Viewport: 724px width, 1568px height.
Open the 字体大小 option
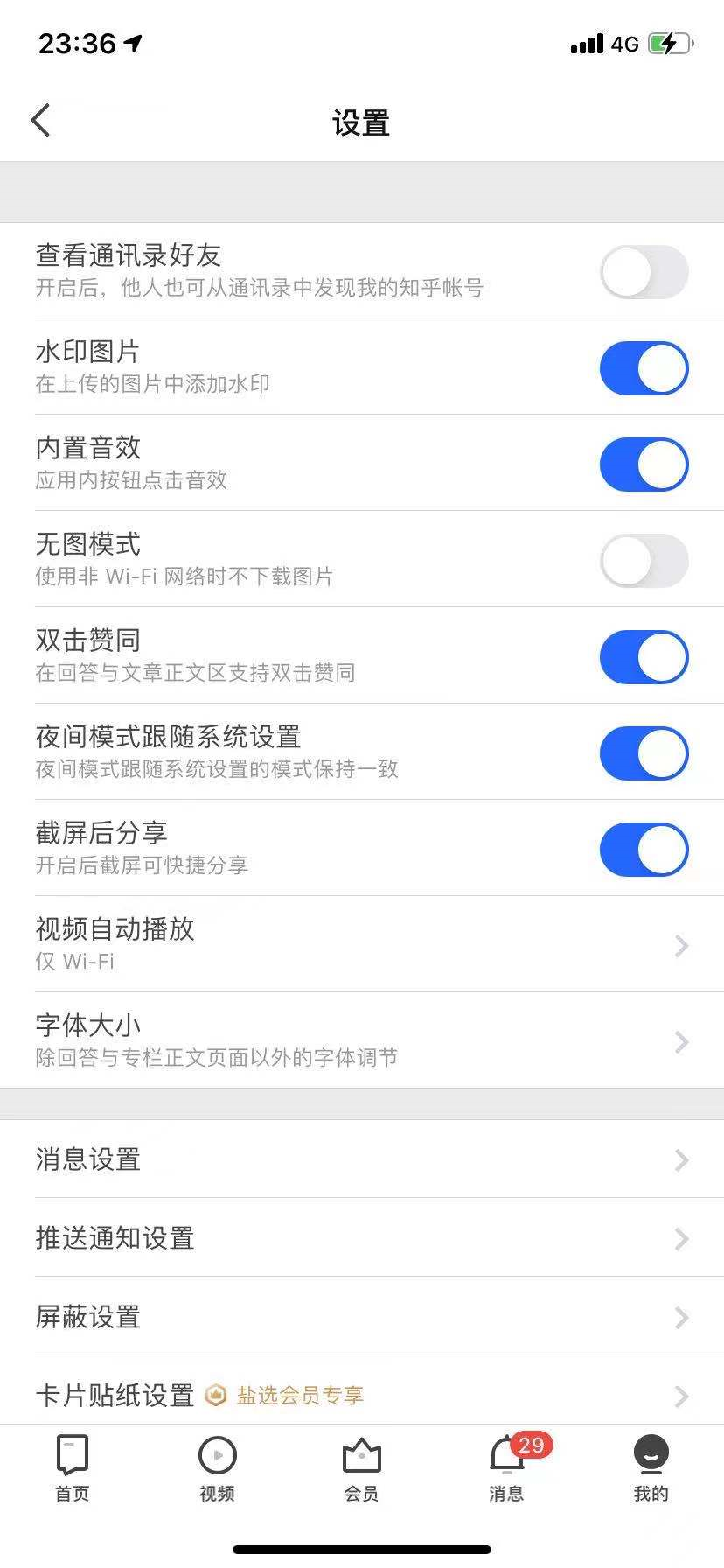tap(362, 1040)
